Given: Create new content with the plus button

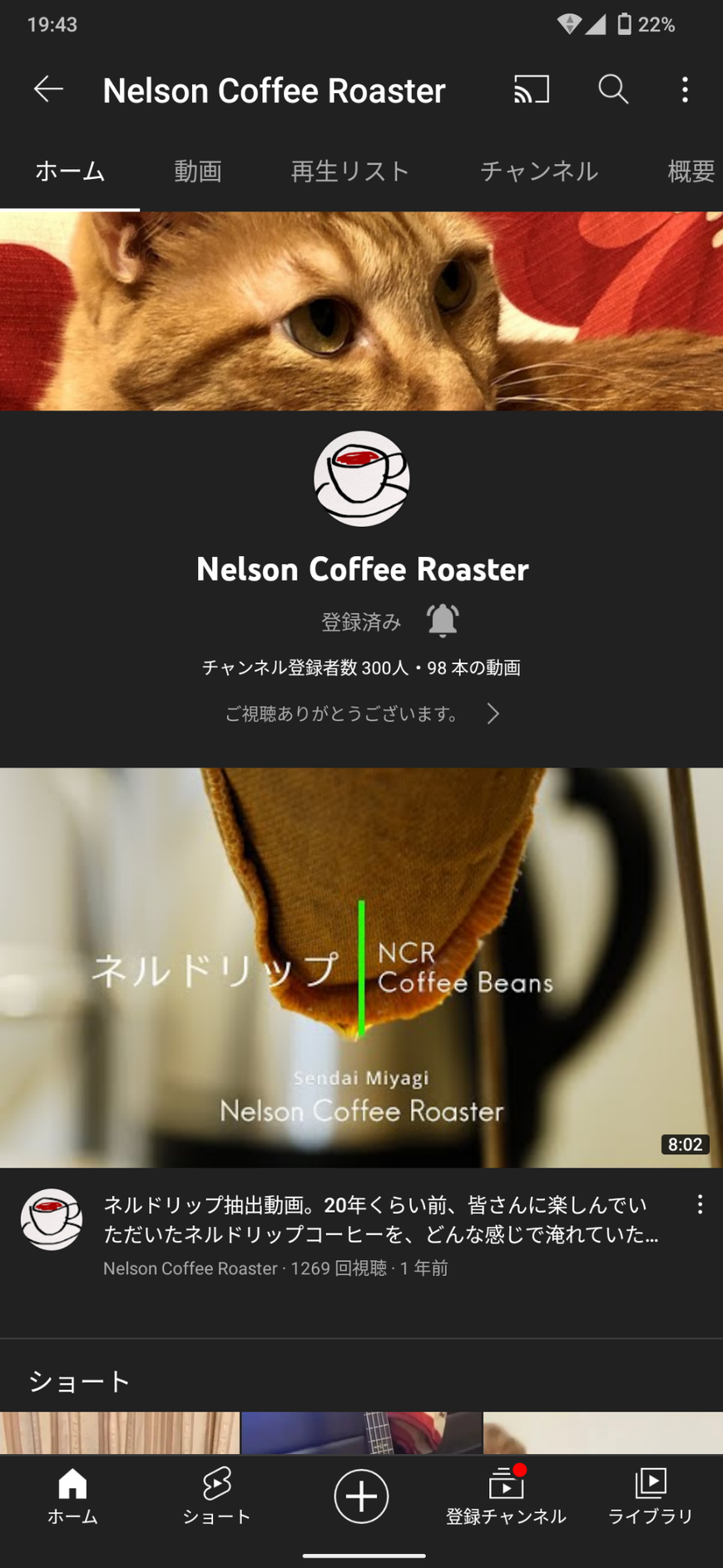Looking at the screenshot, I should click(361, 1496).
